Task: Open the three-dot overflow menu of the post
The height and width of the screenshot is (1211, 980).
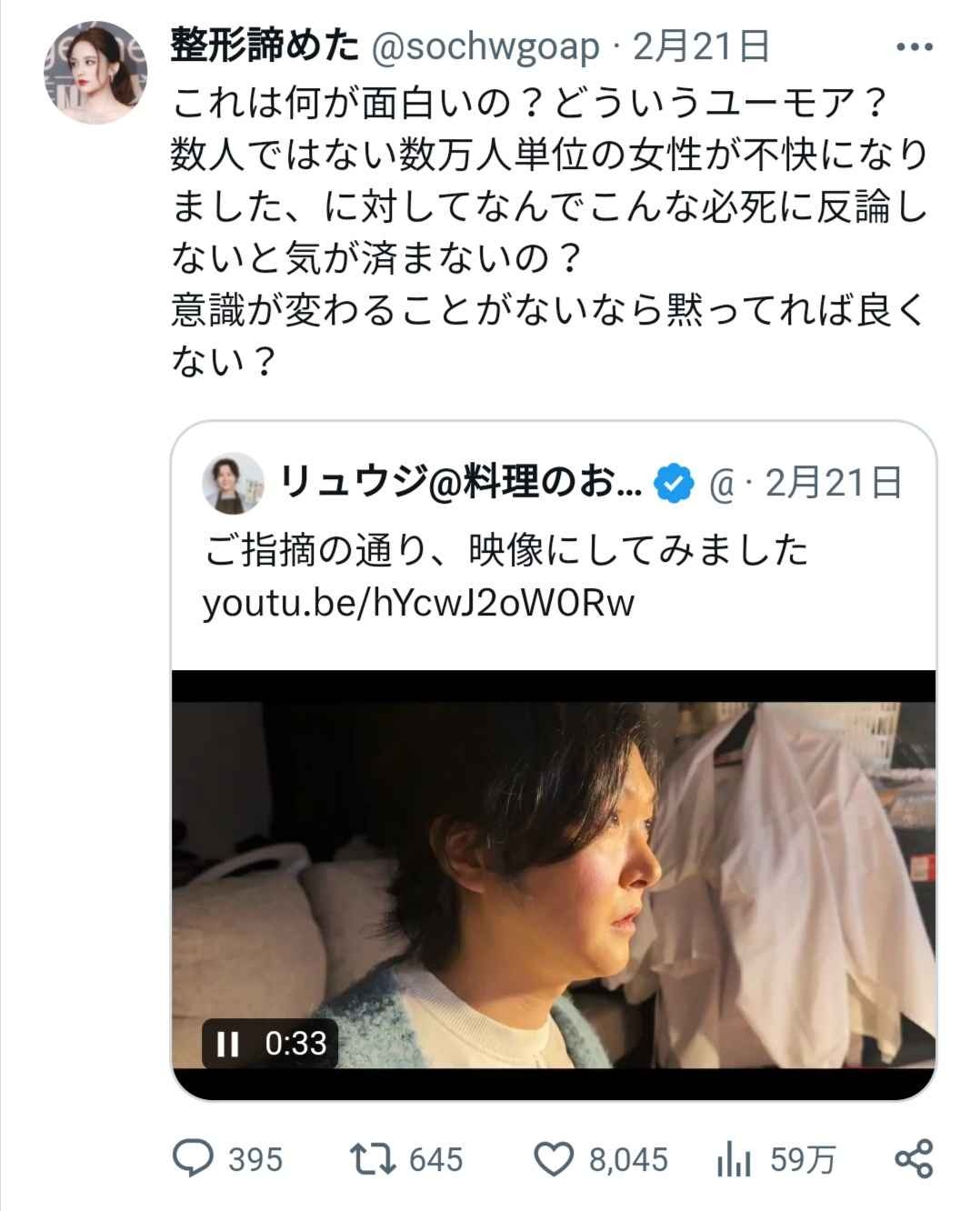Action: 915,47
